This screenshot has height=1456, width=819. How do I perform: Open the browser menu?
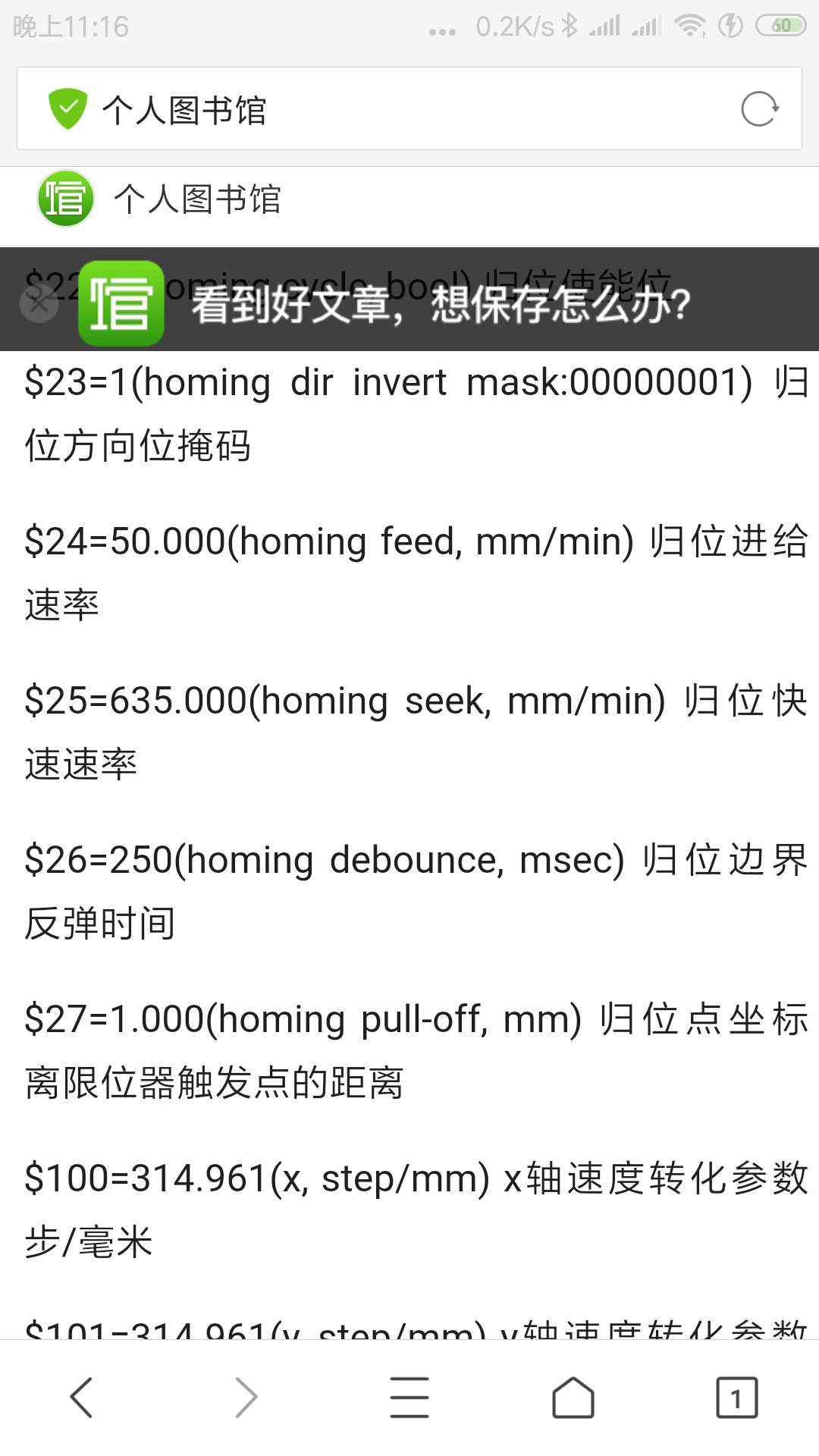(409, 1397)
